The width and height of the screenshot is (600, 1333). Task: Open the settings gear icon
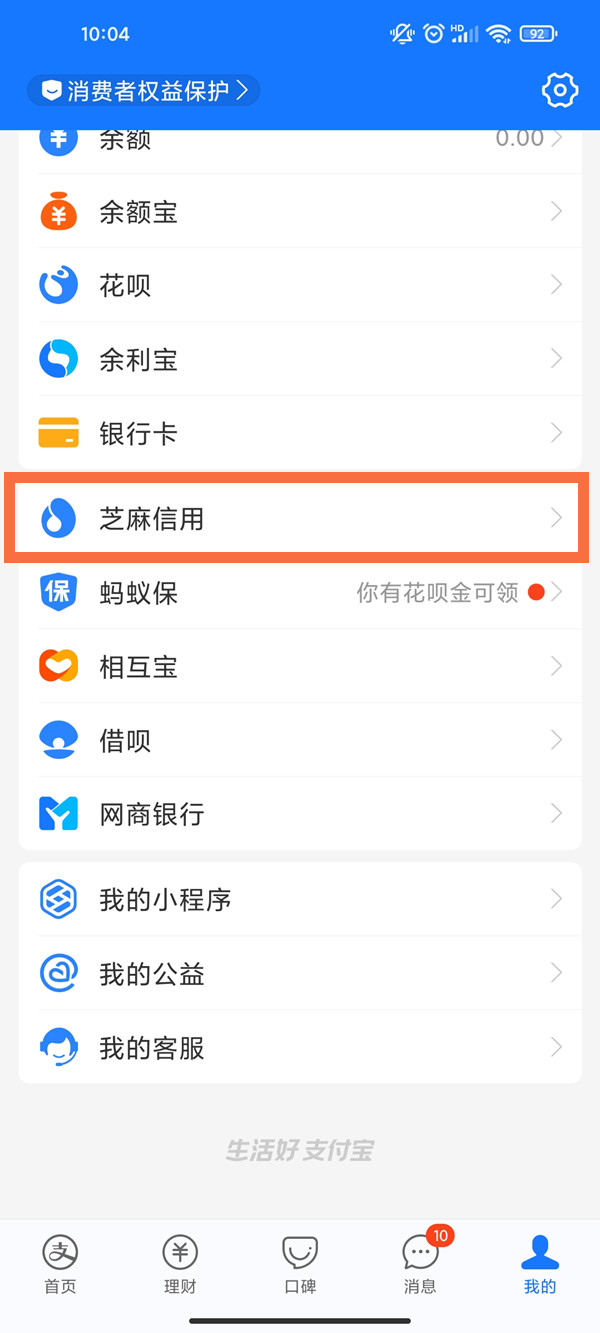(x=559, y=91)
